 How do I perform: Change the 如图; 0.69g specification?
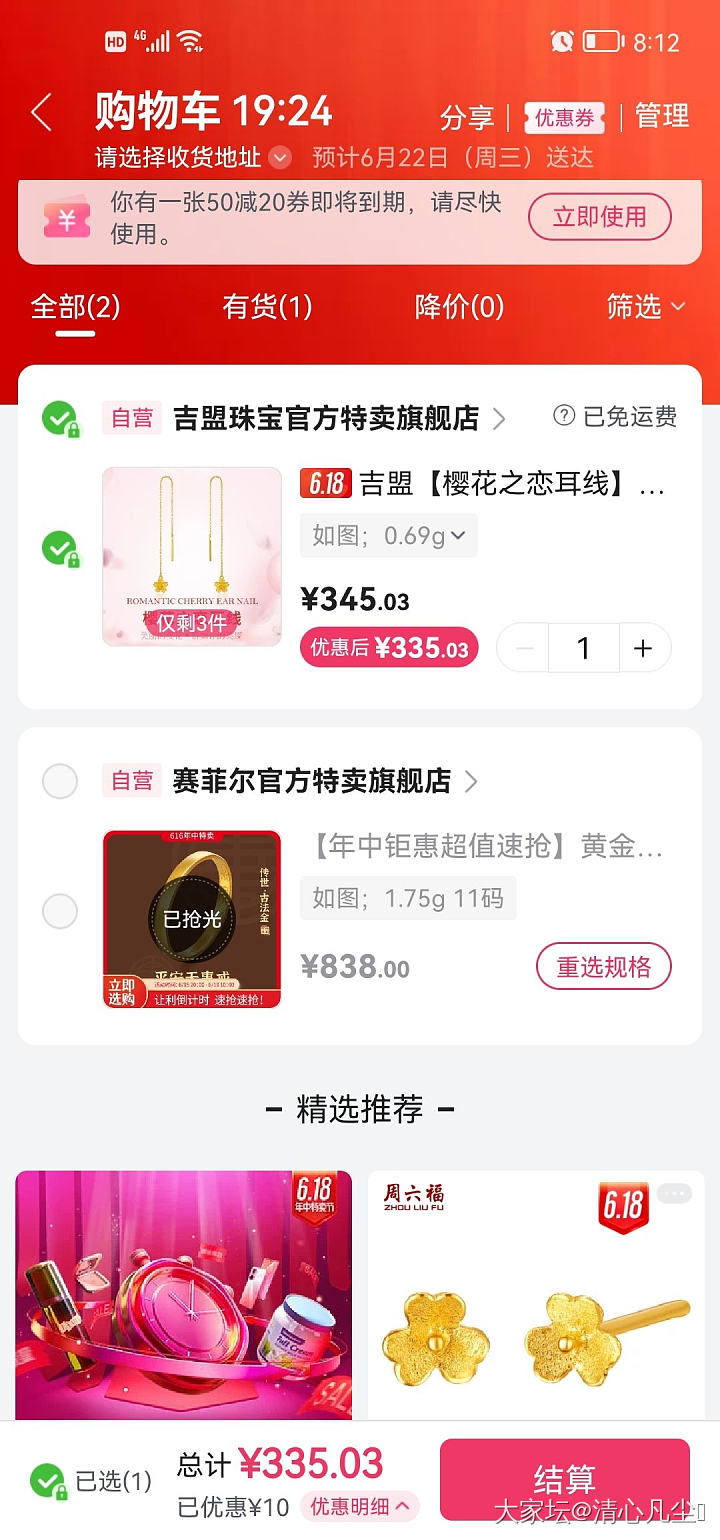pyautogui.click(x=388, y=536)
